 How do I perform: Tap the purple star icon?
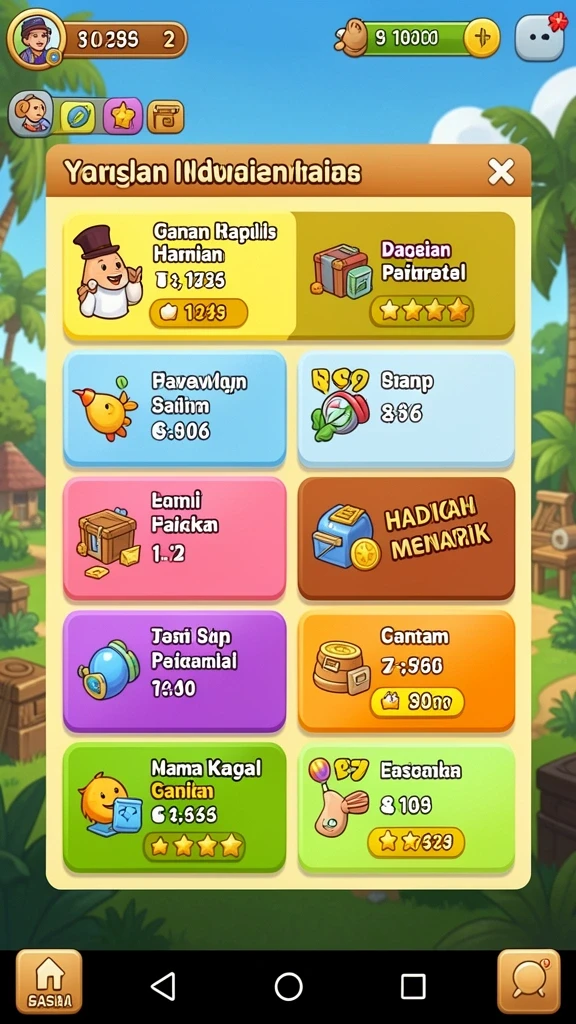pyautogui.click(x=122, y=116)
